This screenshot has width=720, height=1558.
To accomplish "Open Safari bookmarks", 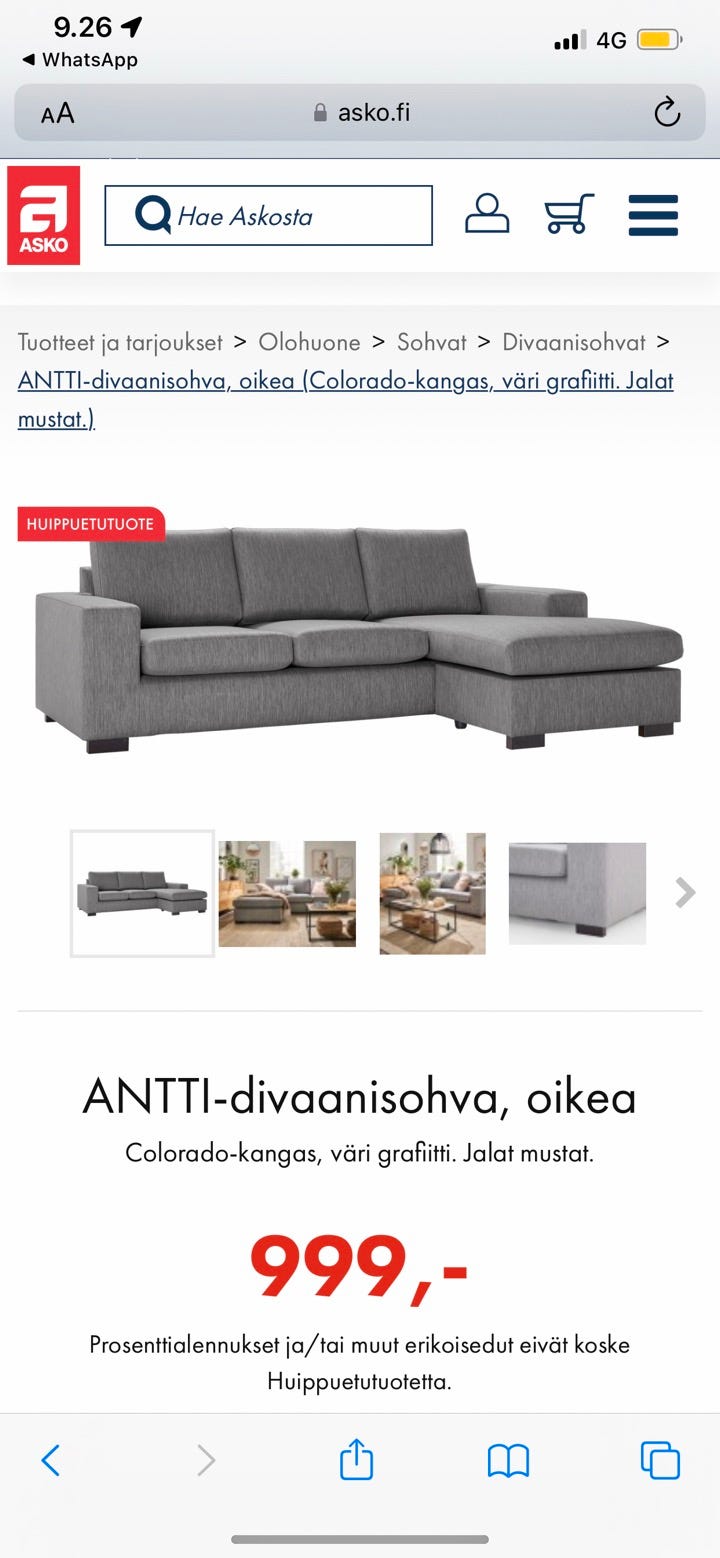I will pyautogui.click(x=510, y=1460).
